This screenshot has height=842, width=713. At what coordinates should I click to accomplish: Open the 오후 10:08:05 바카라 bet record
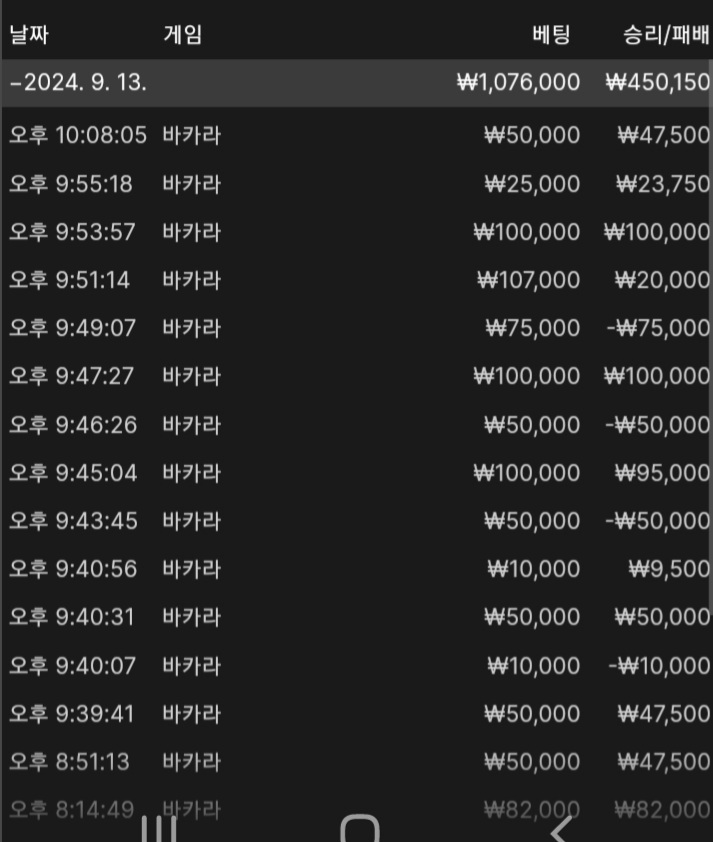point(356,135)
